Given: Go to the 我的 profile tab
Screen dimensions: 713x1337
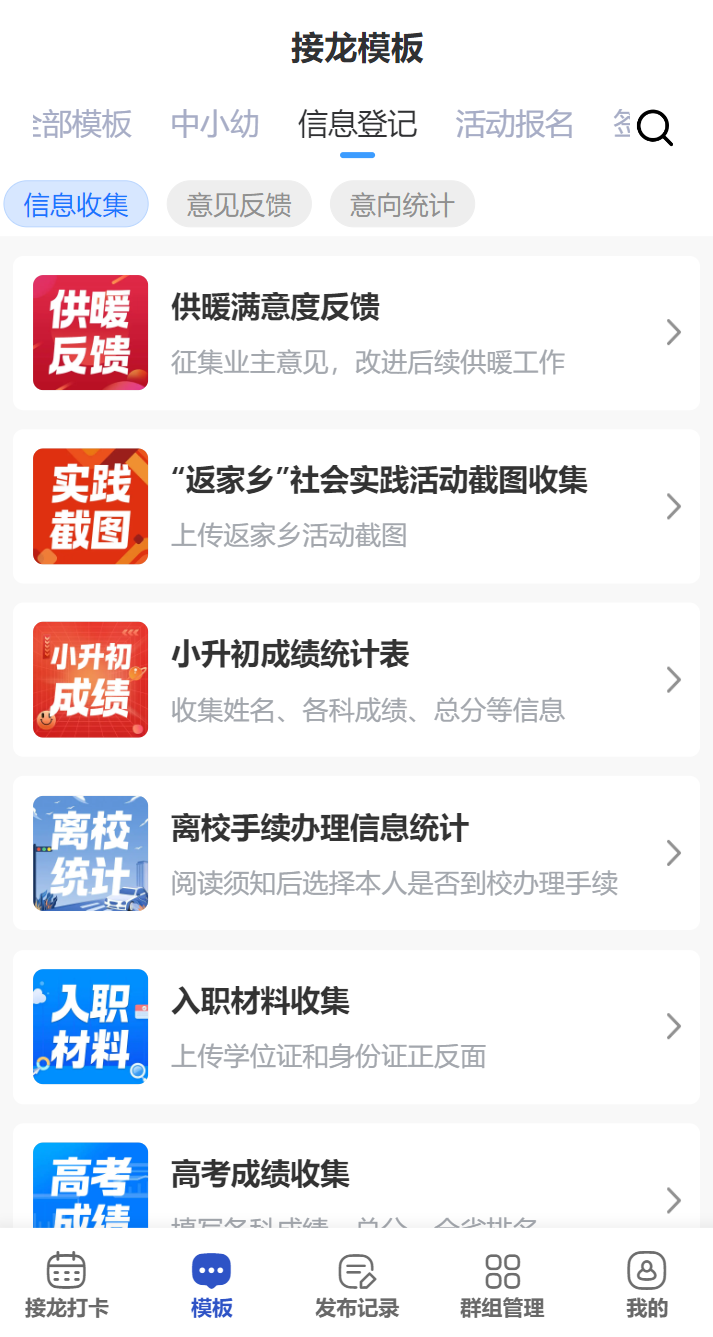Looking at the screenshot, I should [x=647, y=1285].
